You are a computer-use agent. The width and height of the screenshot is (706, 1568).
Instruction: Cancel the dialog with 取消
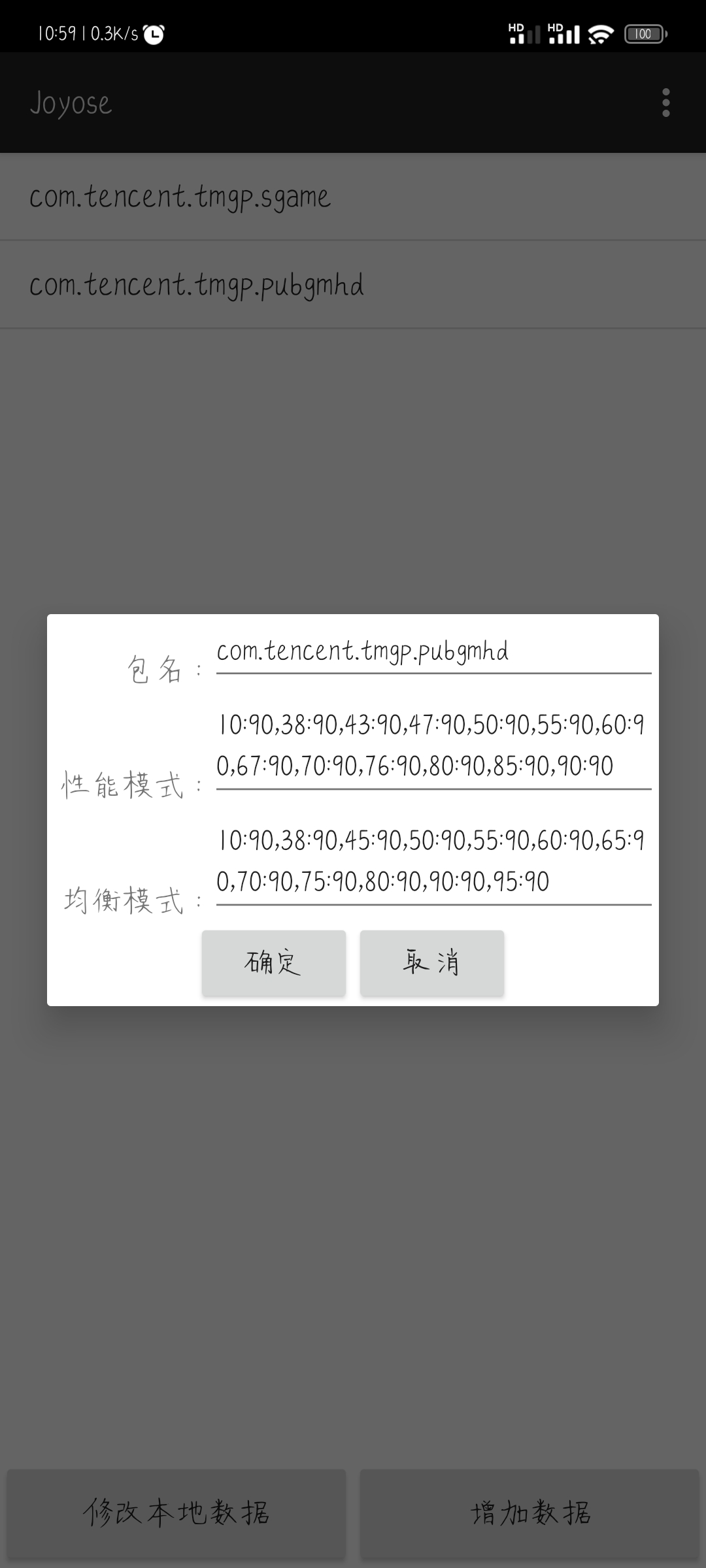pyautogui.click(x=431, y=963)
